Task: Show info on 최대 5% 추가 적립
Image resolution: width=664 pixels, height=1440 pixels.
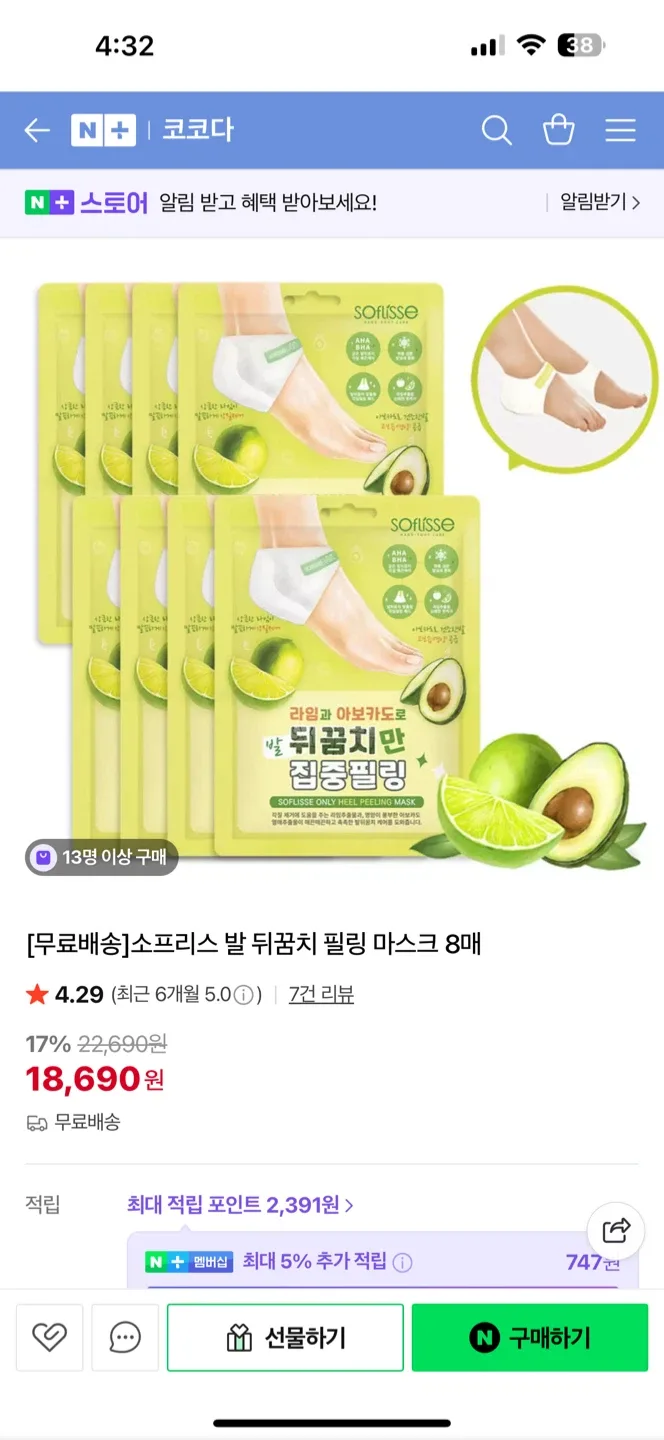Action: 402,1262
